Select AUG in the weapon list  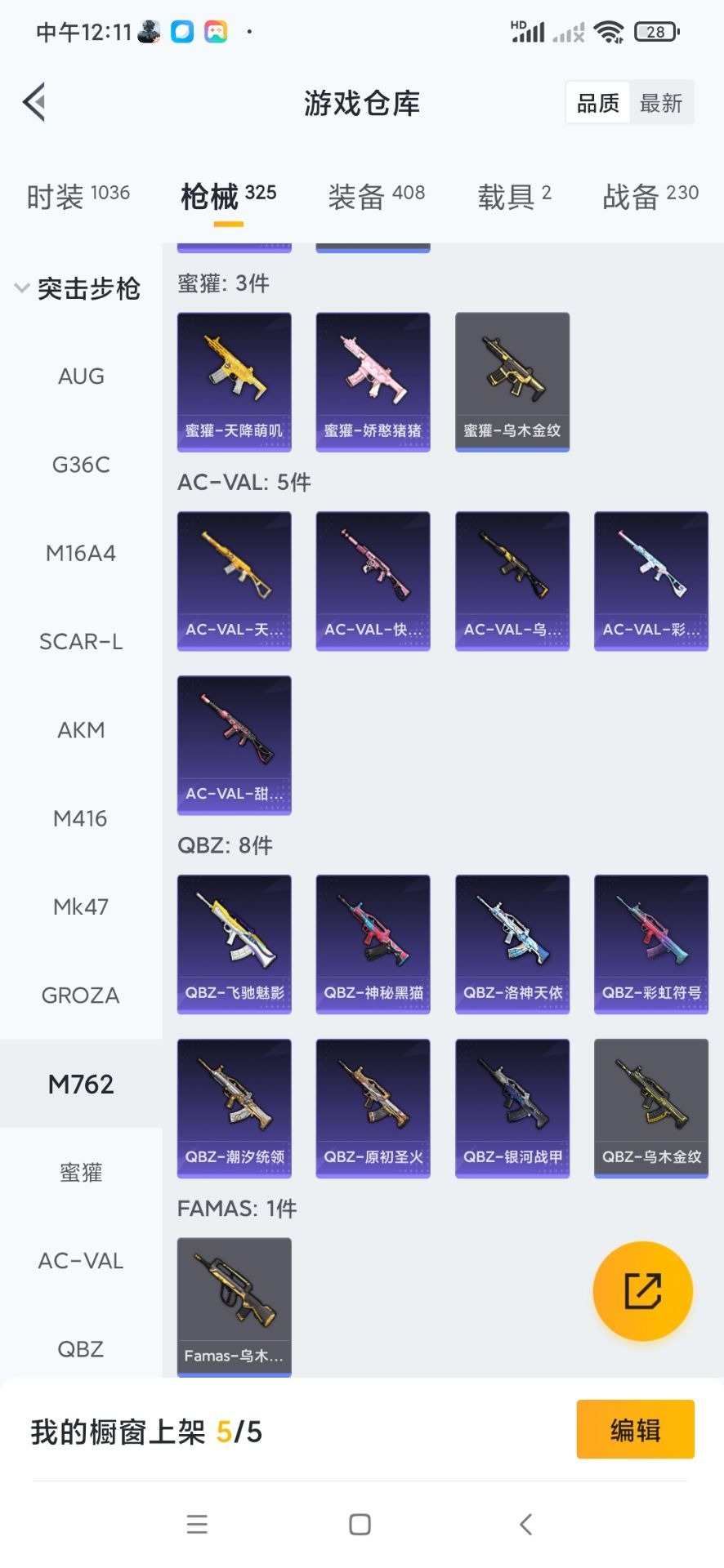point(81,376)
